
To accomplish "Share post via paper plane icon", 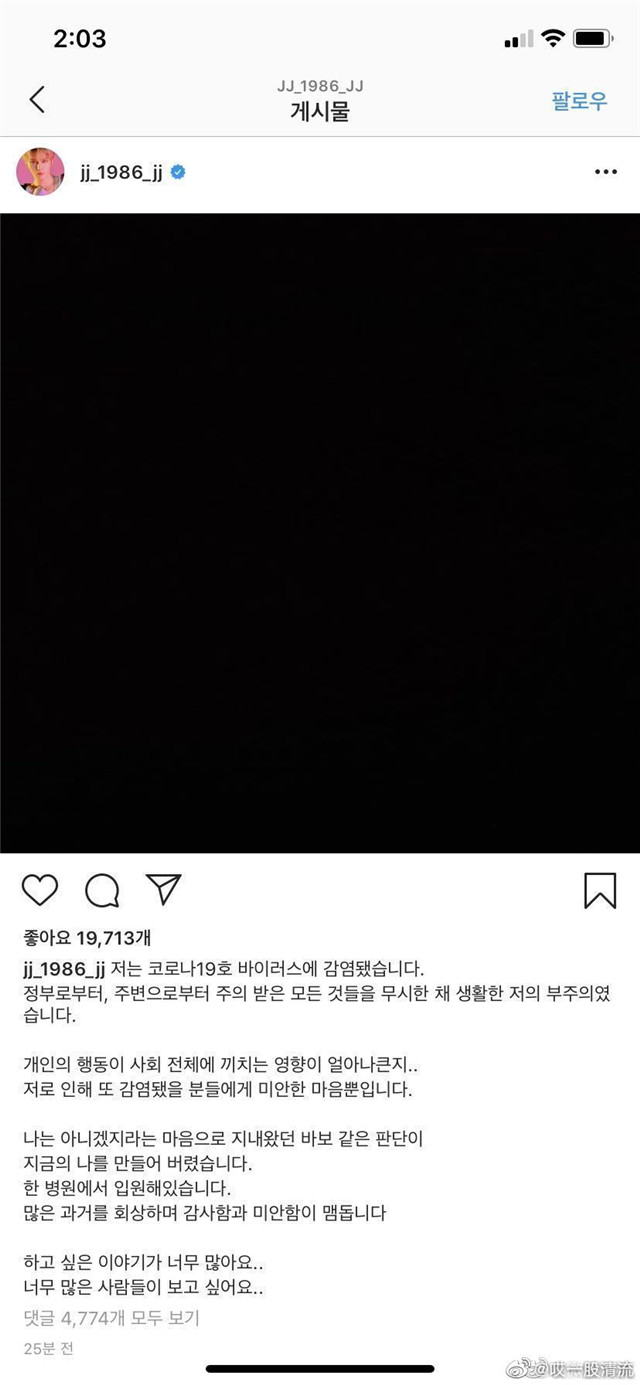I will tap(163, 889).
